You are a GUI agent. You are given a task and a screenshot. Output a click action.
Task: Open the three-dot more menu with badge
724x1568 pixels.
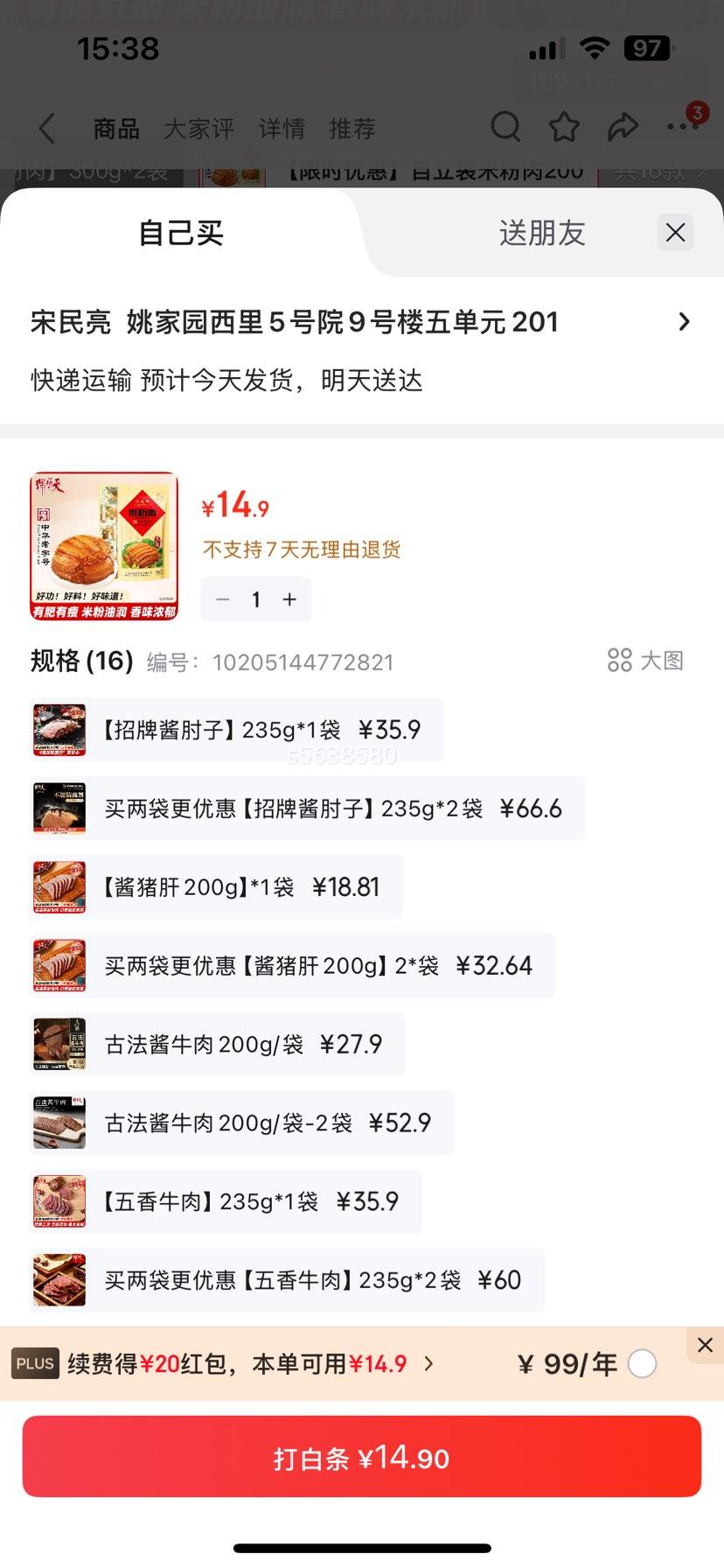[681, 127]
